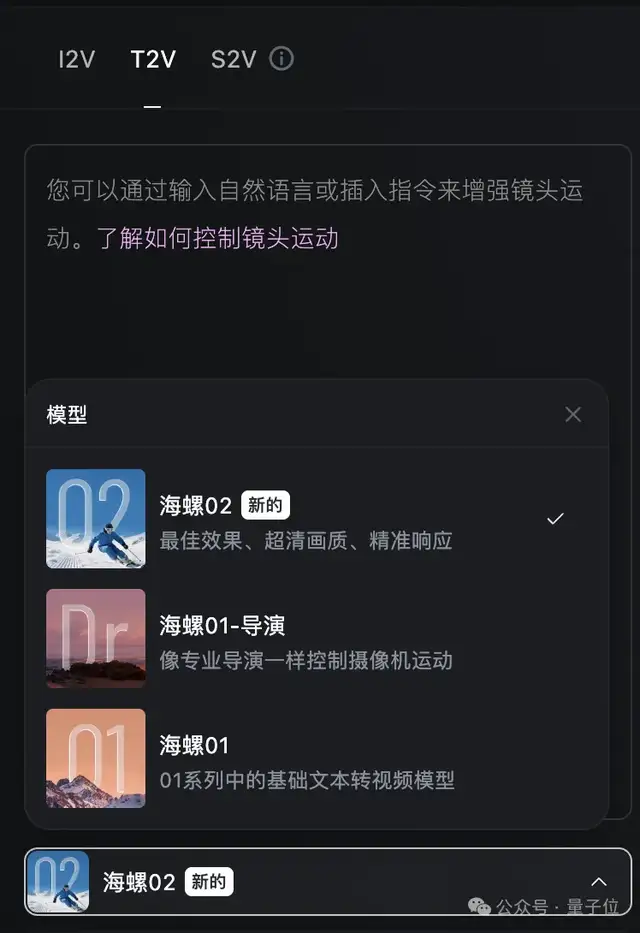
Task: Tap the info icon beside S2V
Action: point(282,59)
